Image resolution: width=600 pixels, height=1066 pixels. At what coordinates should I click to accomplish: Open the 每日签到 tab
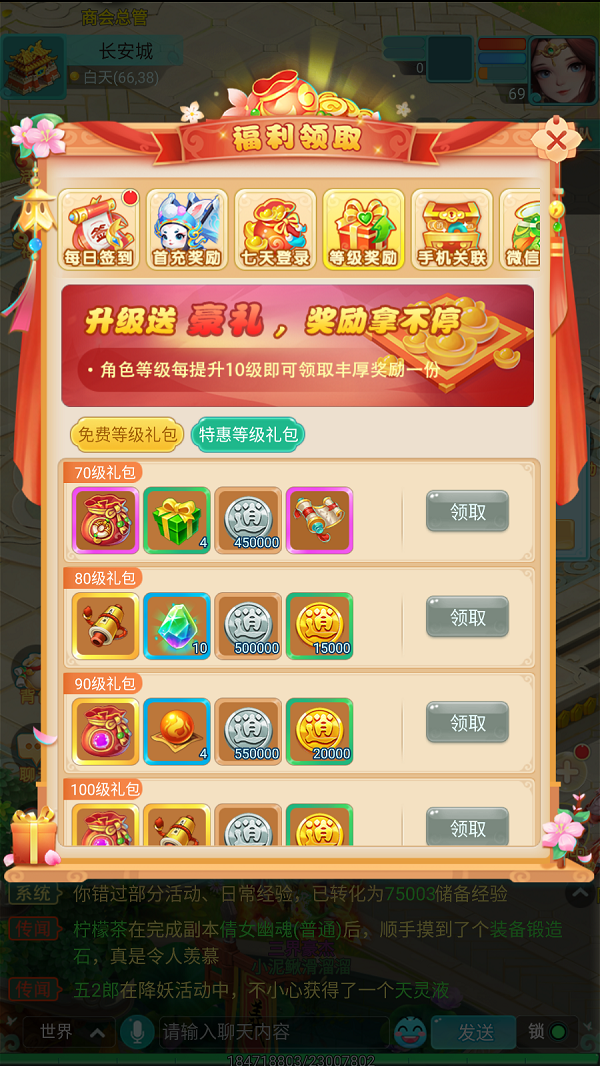[99, 230]
